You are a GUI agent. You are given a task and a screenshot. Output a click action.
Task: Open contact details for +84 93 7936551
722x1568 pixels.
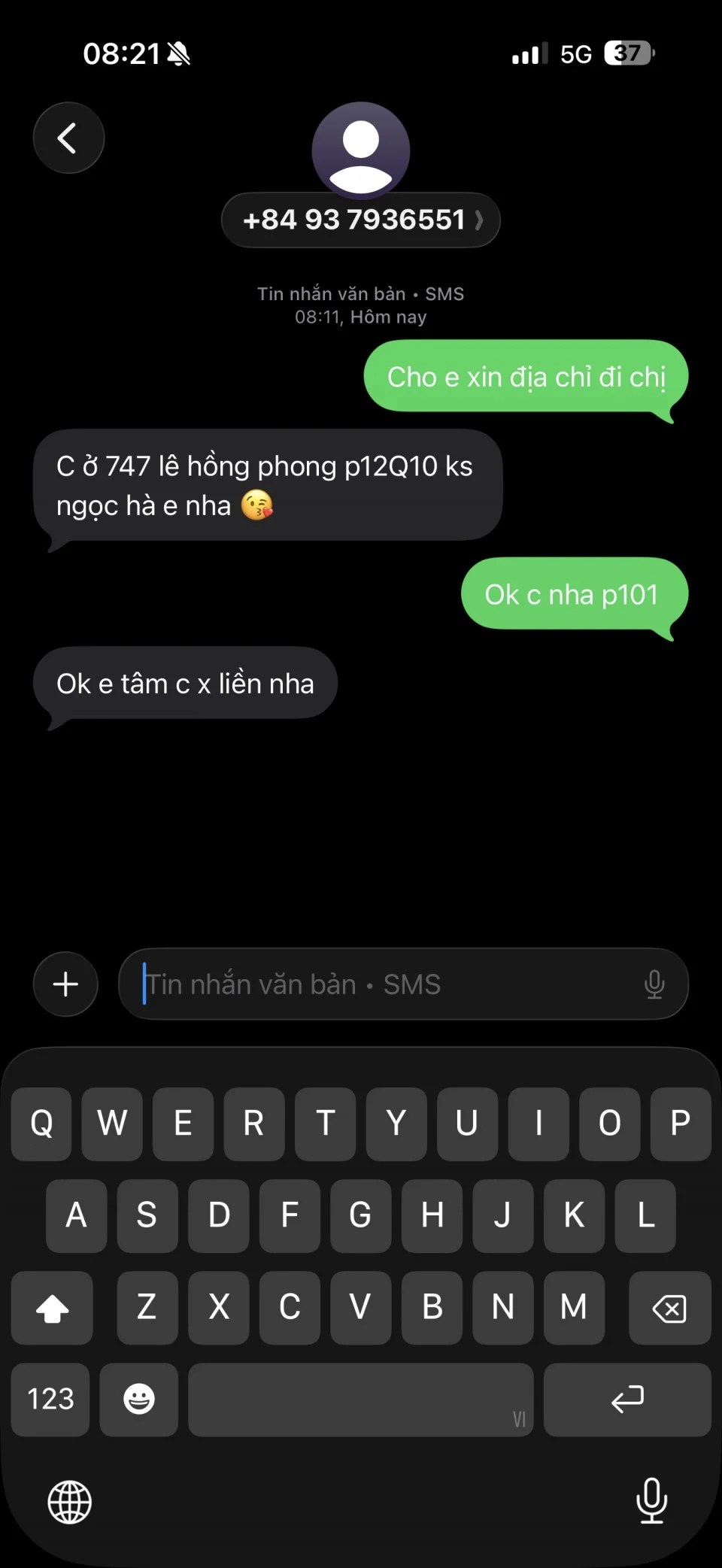pyautogui.click(x=361, y=220)
